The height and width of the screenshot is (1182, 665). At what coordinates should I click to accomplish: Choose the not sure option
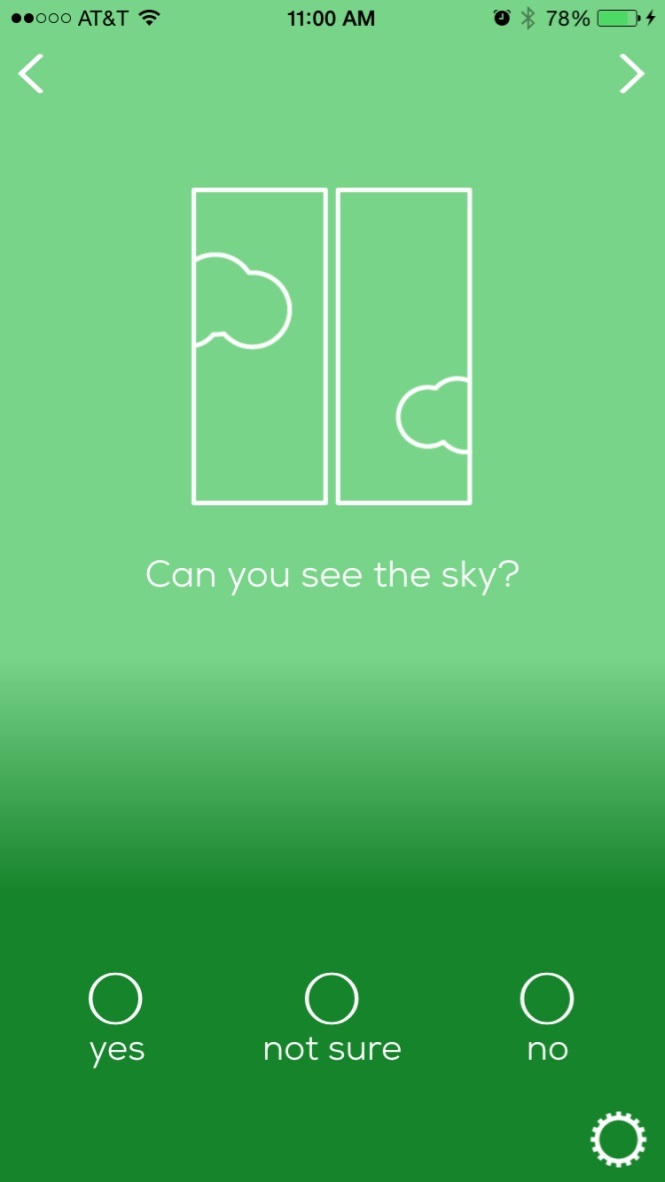pyautogui.click(x=331, y=999)
